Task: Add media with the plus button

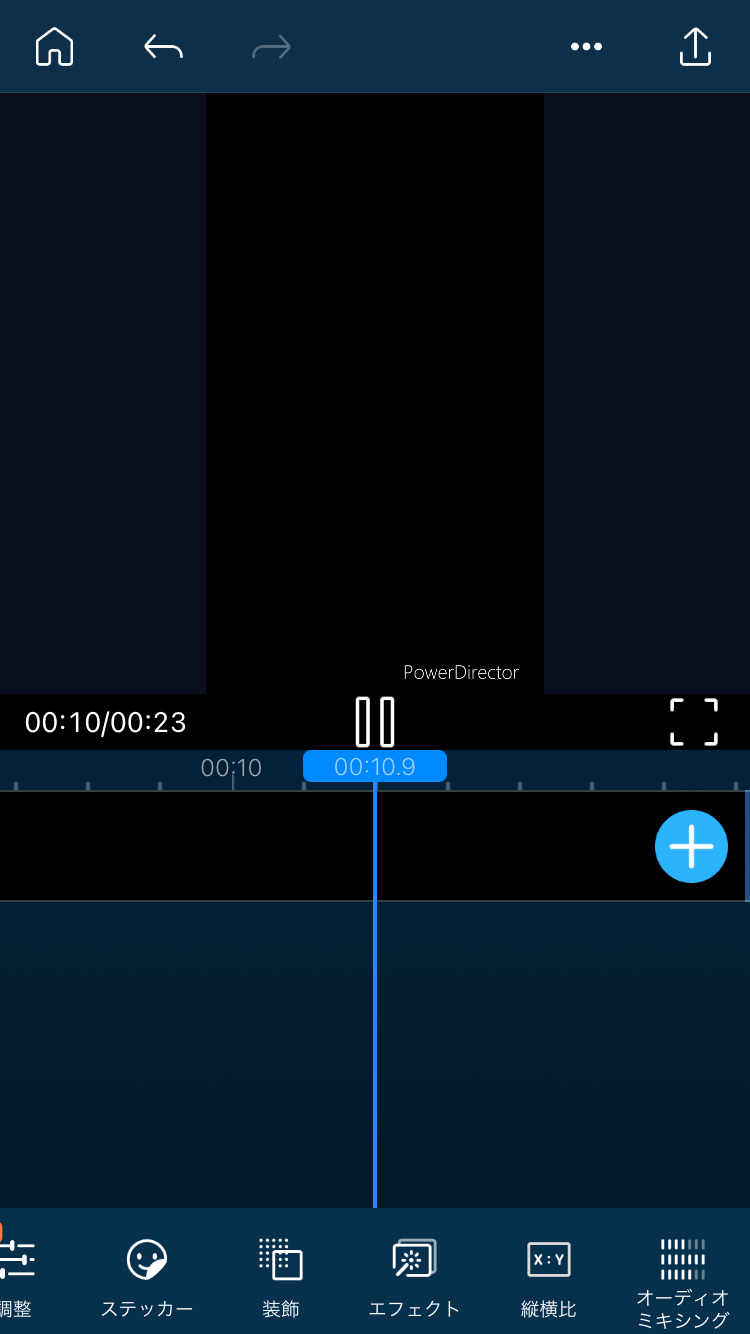Action: click(691, 846)
